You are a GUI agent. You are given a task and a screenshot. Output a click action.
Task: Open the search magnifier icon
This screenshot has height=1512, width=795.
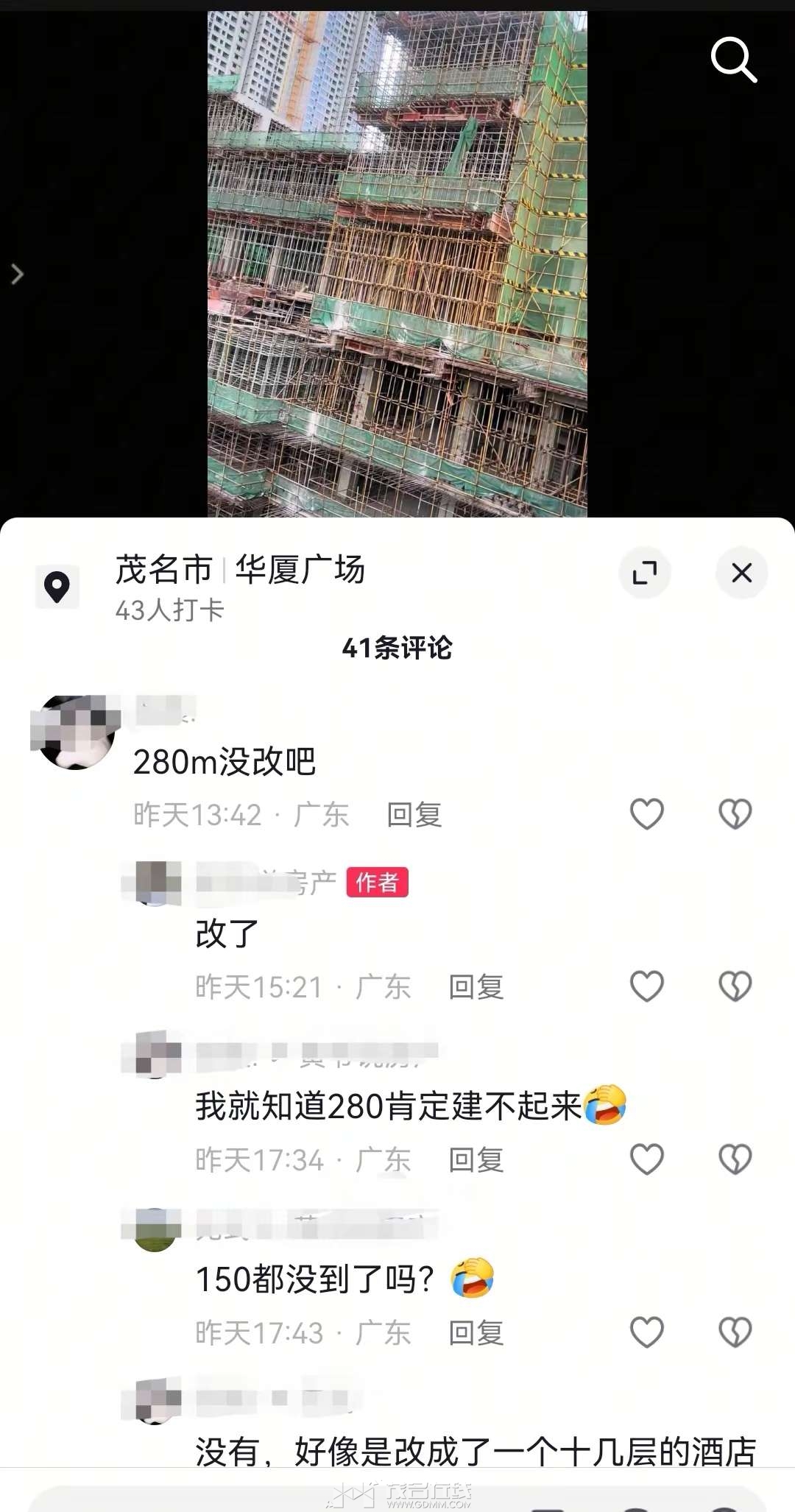pyautogui.click(x=733, y=60)
